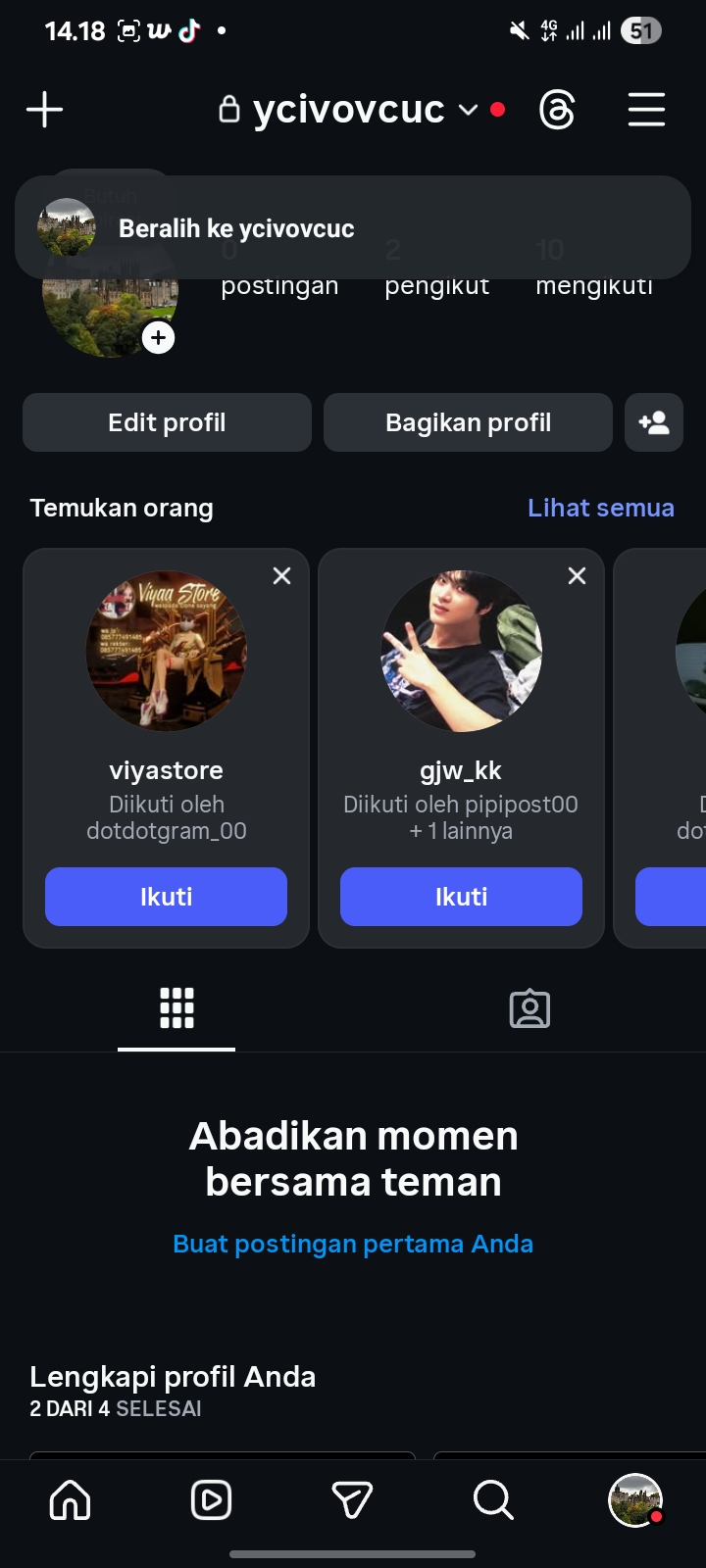Follow viyastore with Ikuti button

click(166, 897)
